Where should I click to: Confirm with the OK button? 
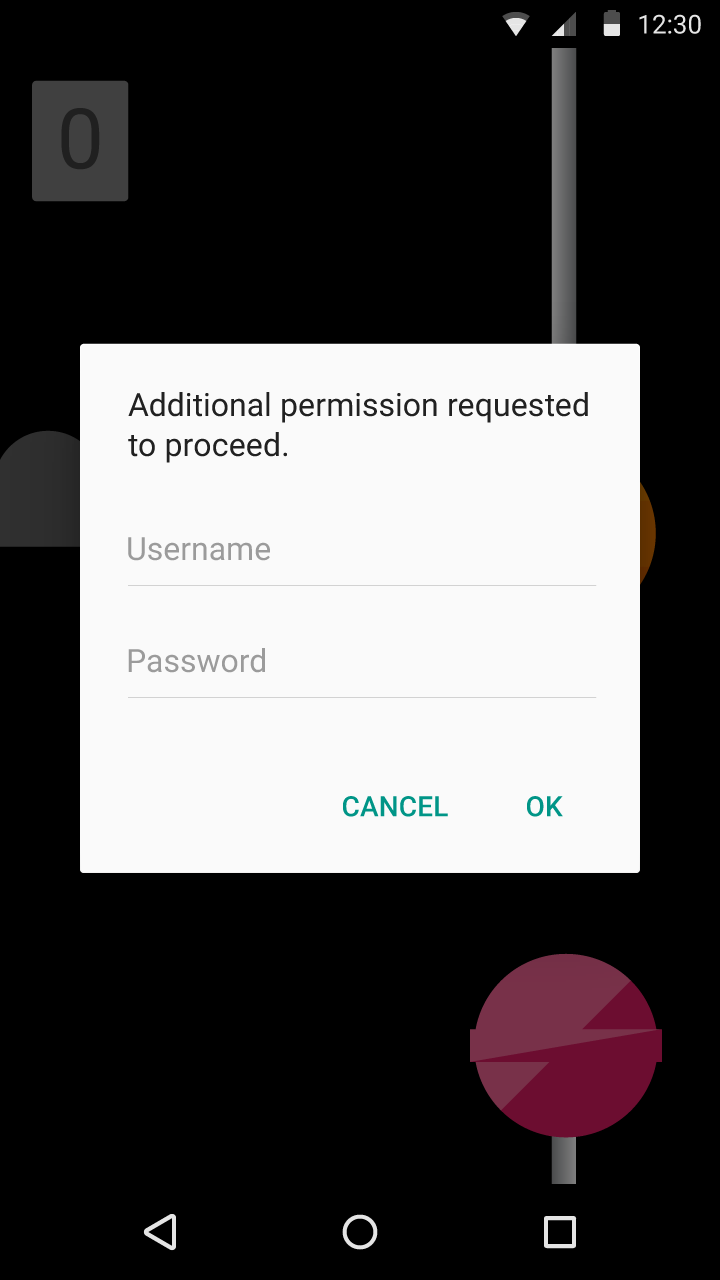(544, 807)
